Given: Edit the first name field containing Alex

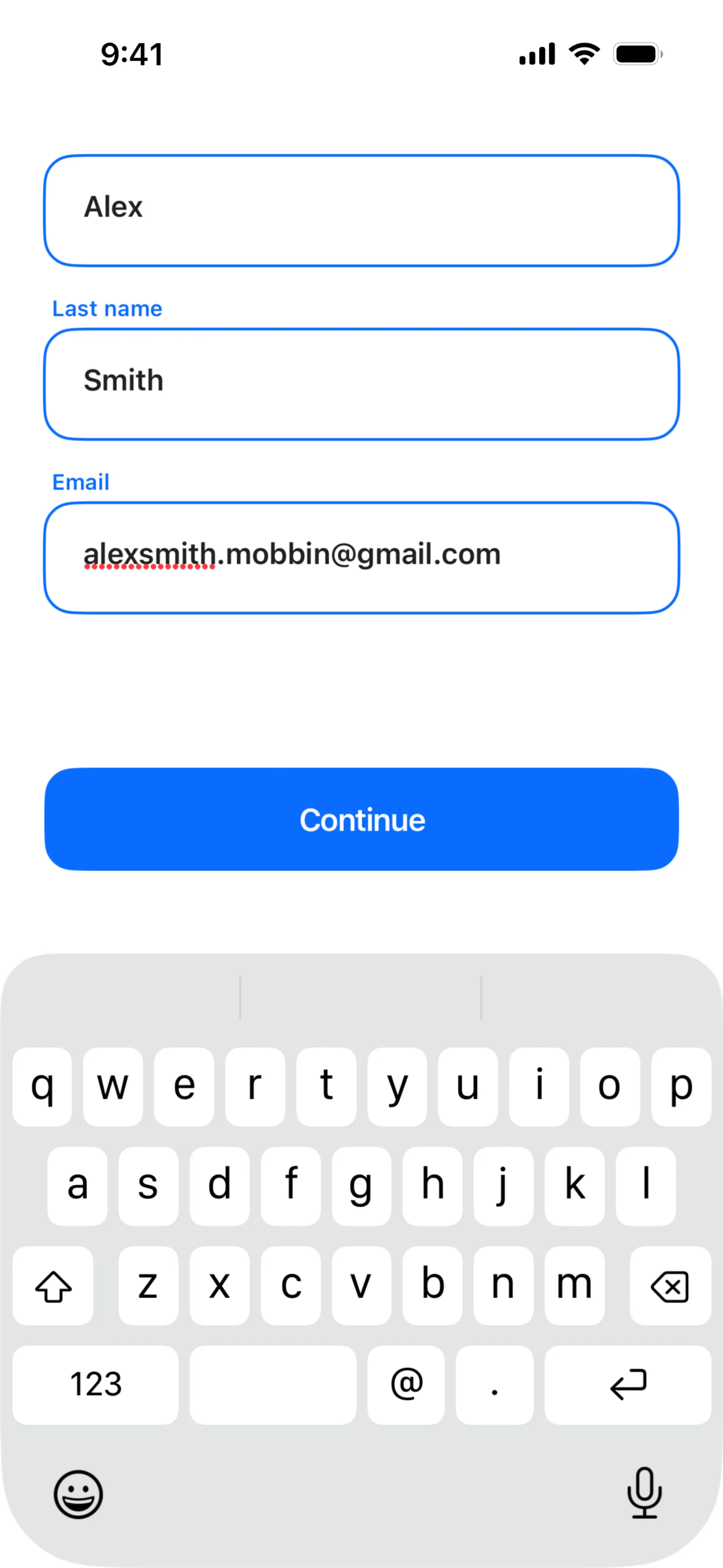Looking at the screenshot, I should coord(361,210).
